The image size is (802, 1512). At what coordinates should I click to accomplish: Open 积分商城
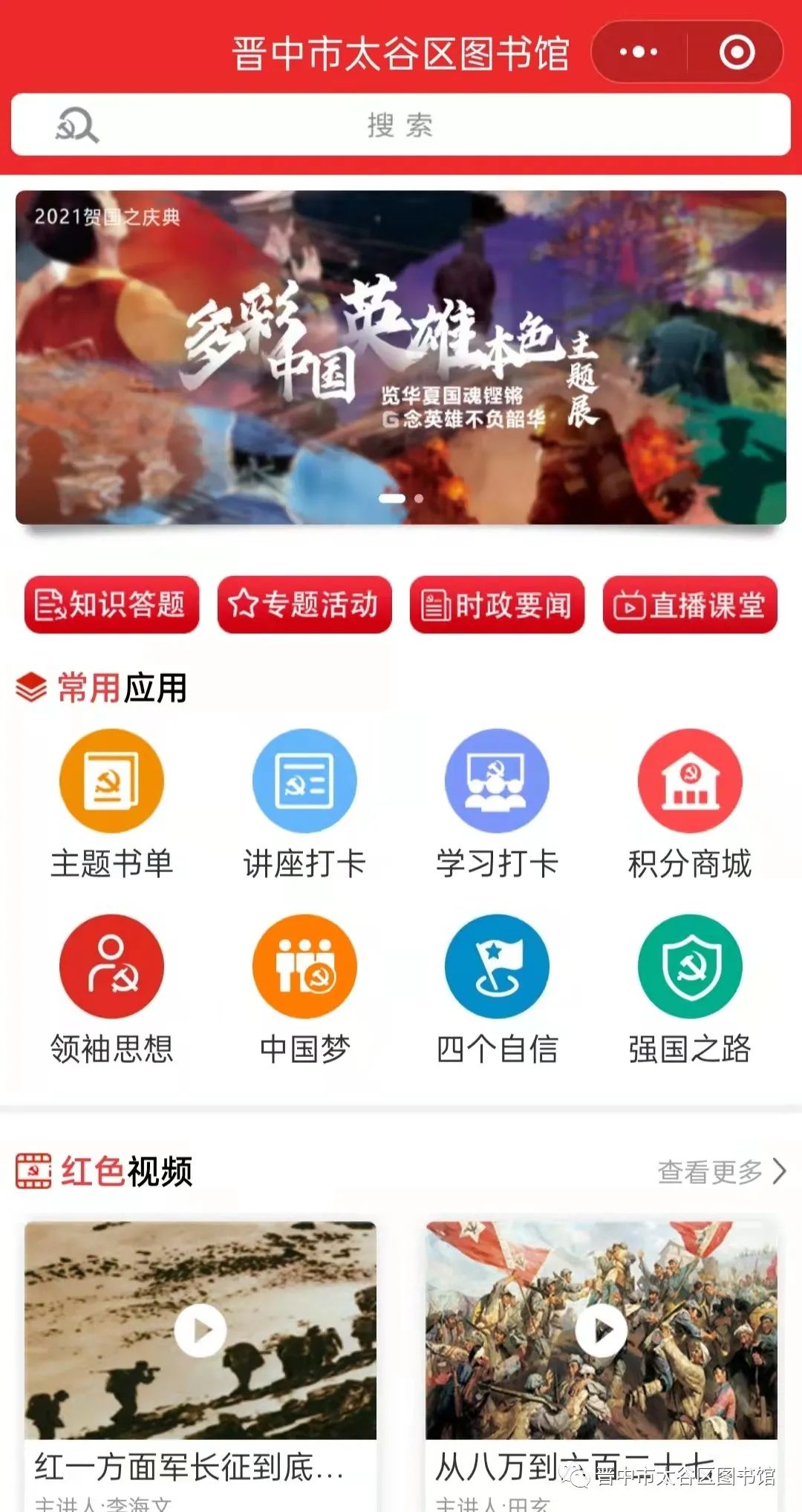click(x=690, y=781)
